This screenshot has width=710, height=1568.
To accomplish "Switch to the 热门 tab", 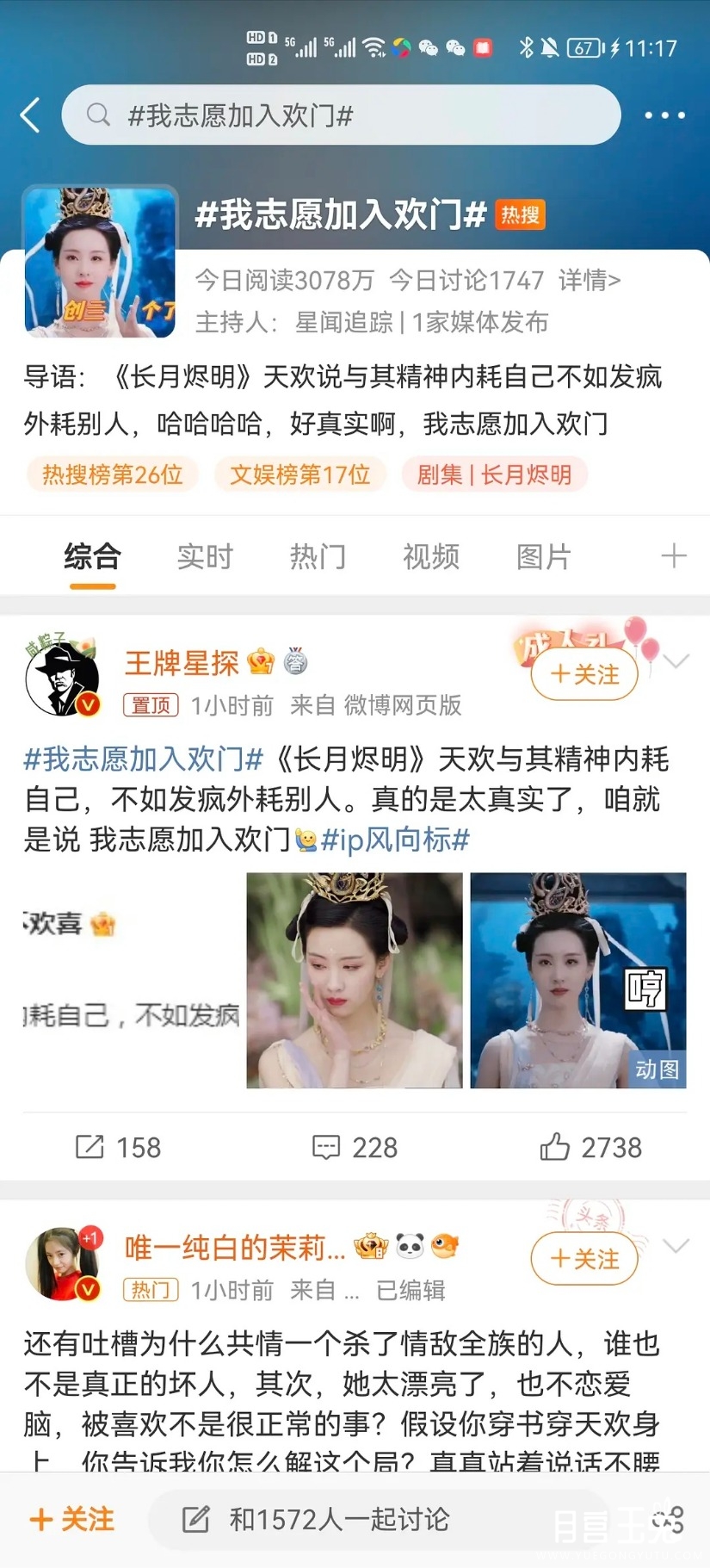I will [318, 557].
